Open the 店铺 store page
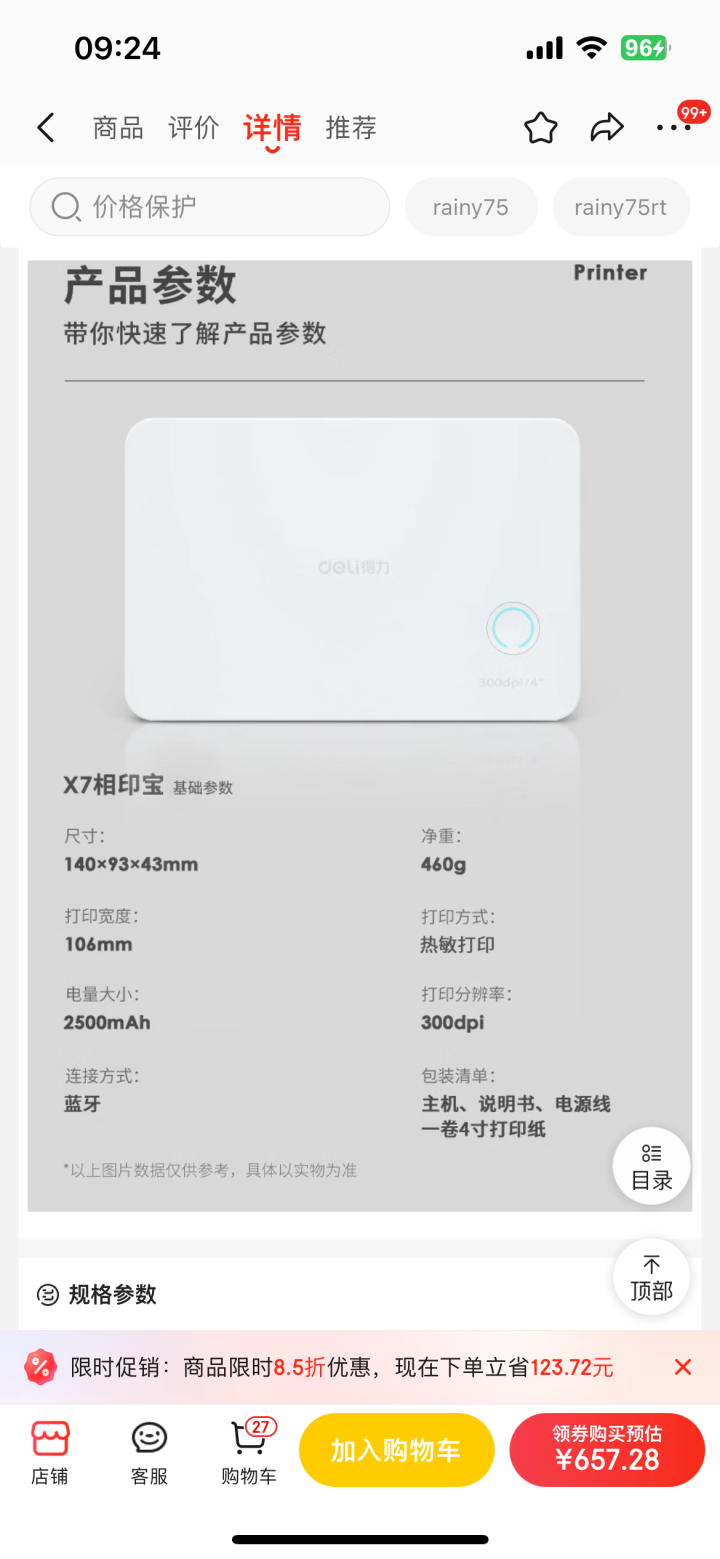This screenshot has height=1559, width=720. coord(49,1452)
